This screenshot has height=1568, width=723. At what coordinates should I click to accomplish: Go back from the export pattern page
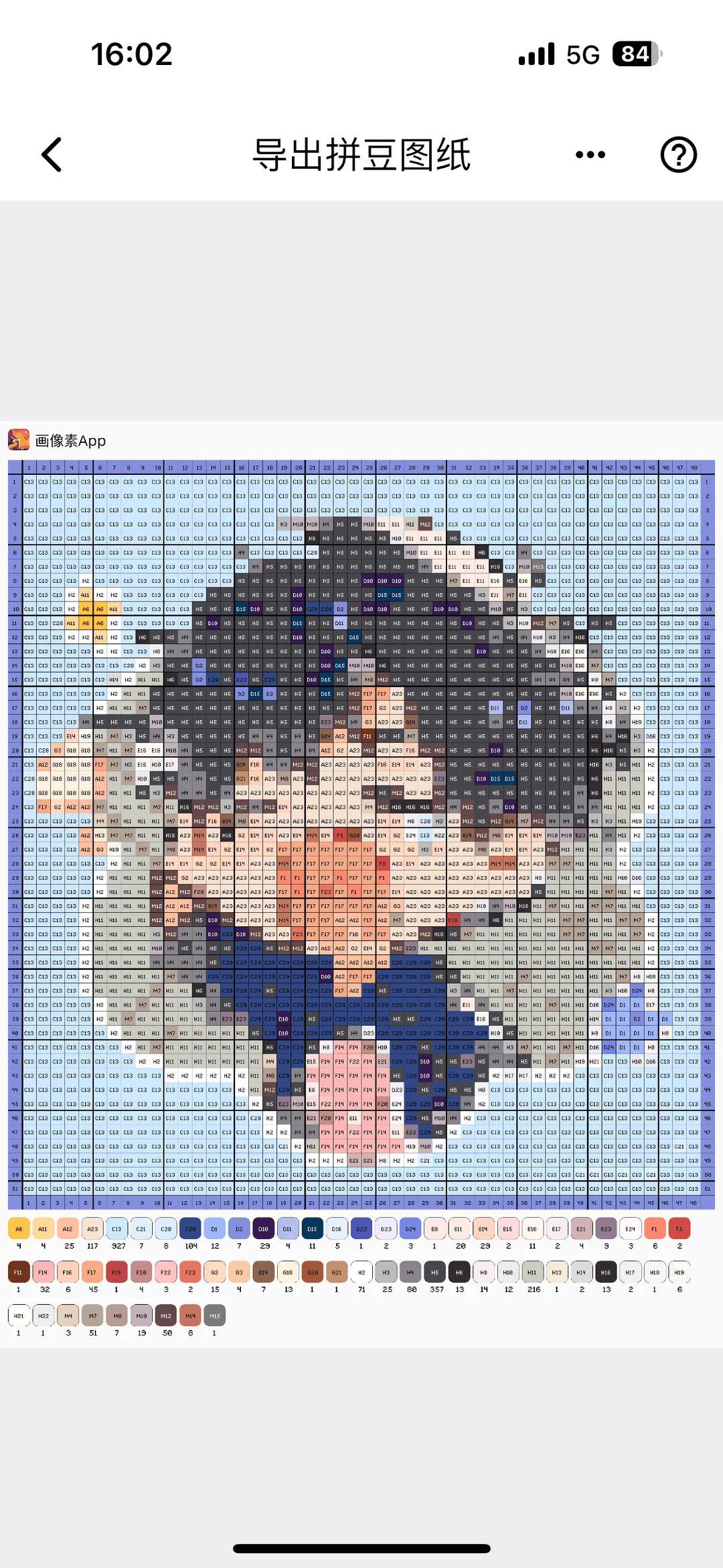[x=52, y=155]
